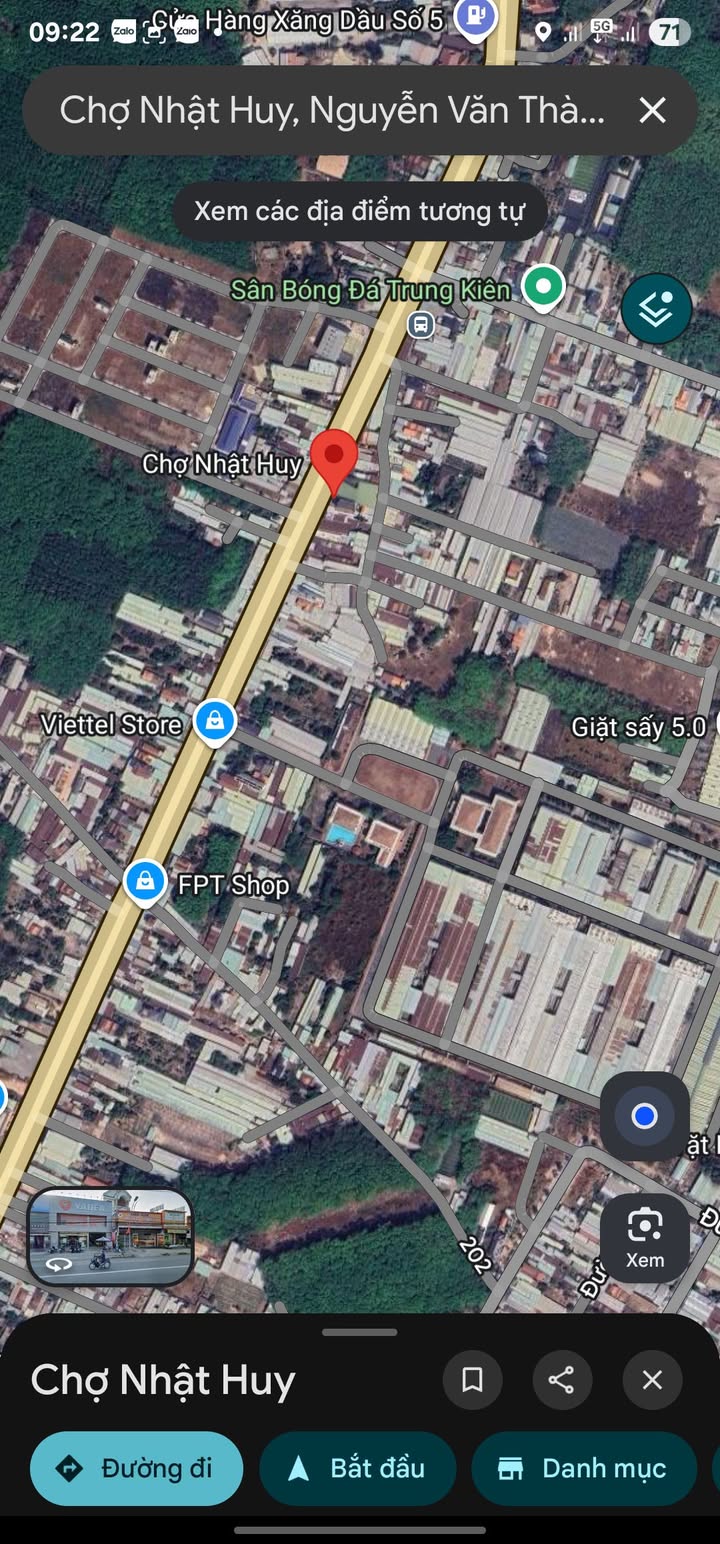Get directions with Đường đi
Image resolution: width=720 pixels, height=1544 pixels.
click(x=137, y=1468)
